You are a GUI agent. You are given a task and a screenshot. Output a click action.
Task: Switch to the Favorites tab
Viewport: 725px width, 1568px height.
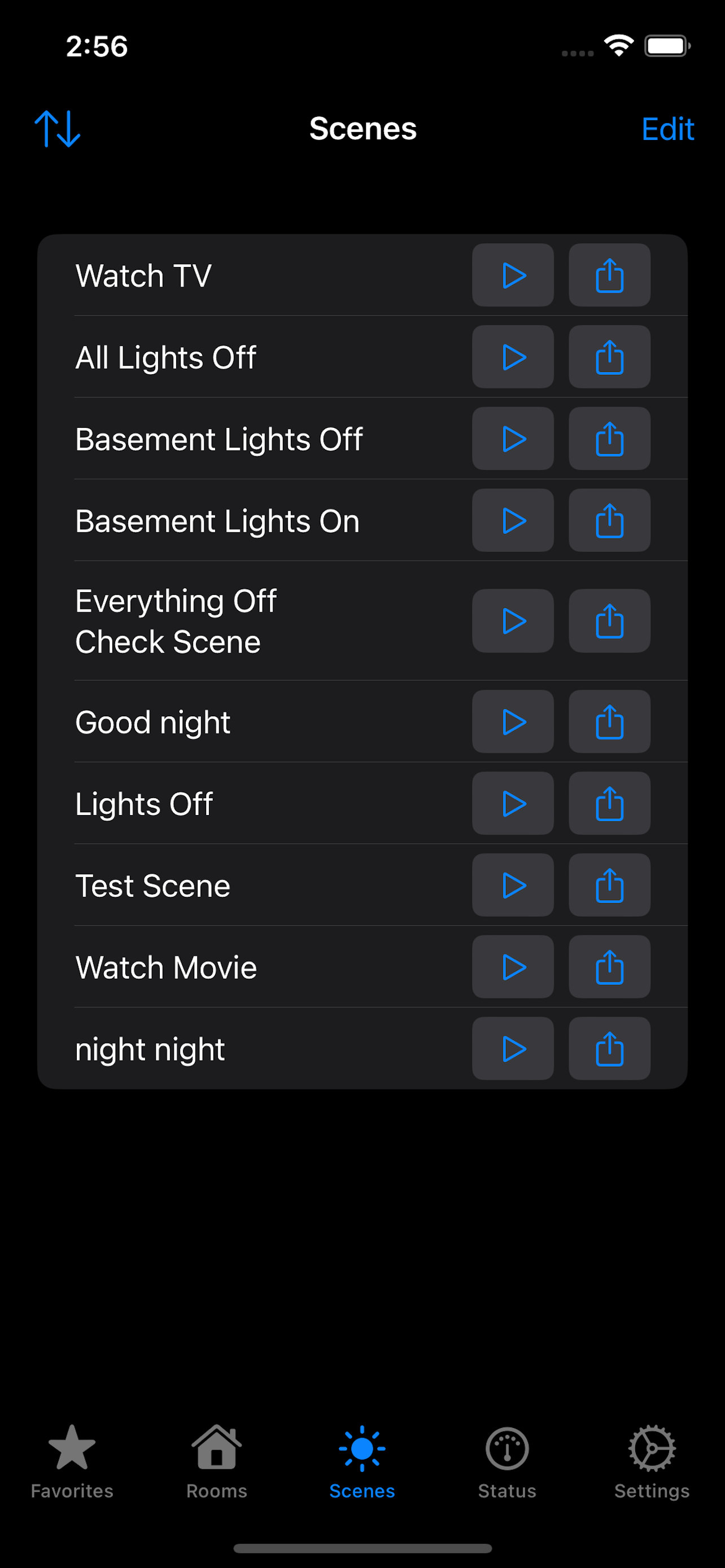click(x=72, y=1462)
